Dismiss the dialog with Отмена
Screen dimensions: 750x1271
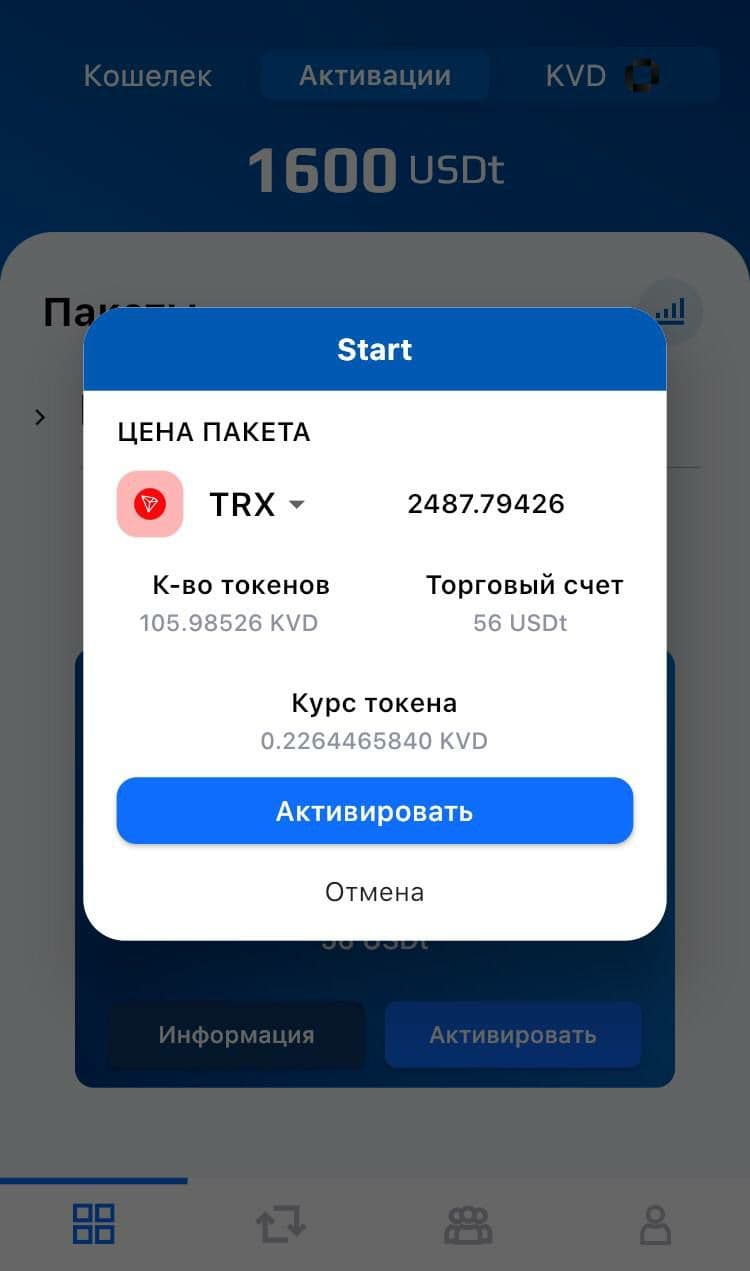(x=375, y=892)
